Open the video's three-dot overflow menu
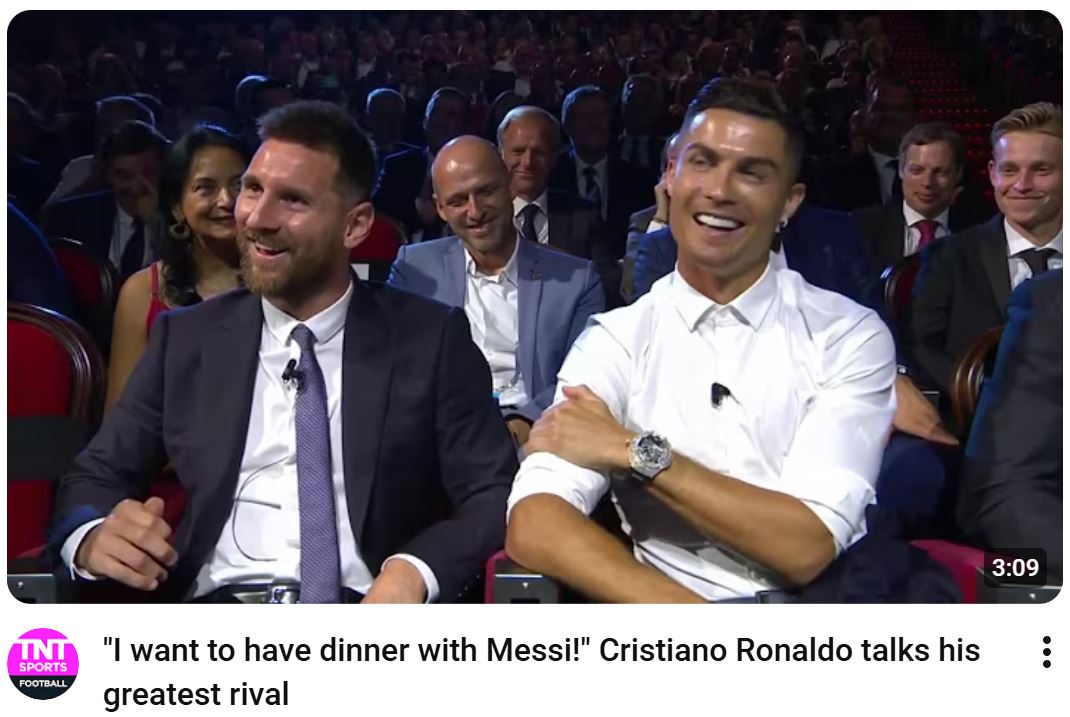 1046,652
